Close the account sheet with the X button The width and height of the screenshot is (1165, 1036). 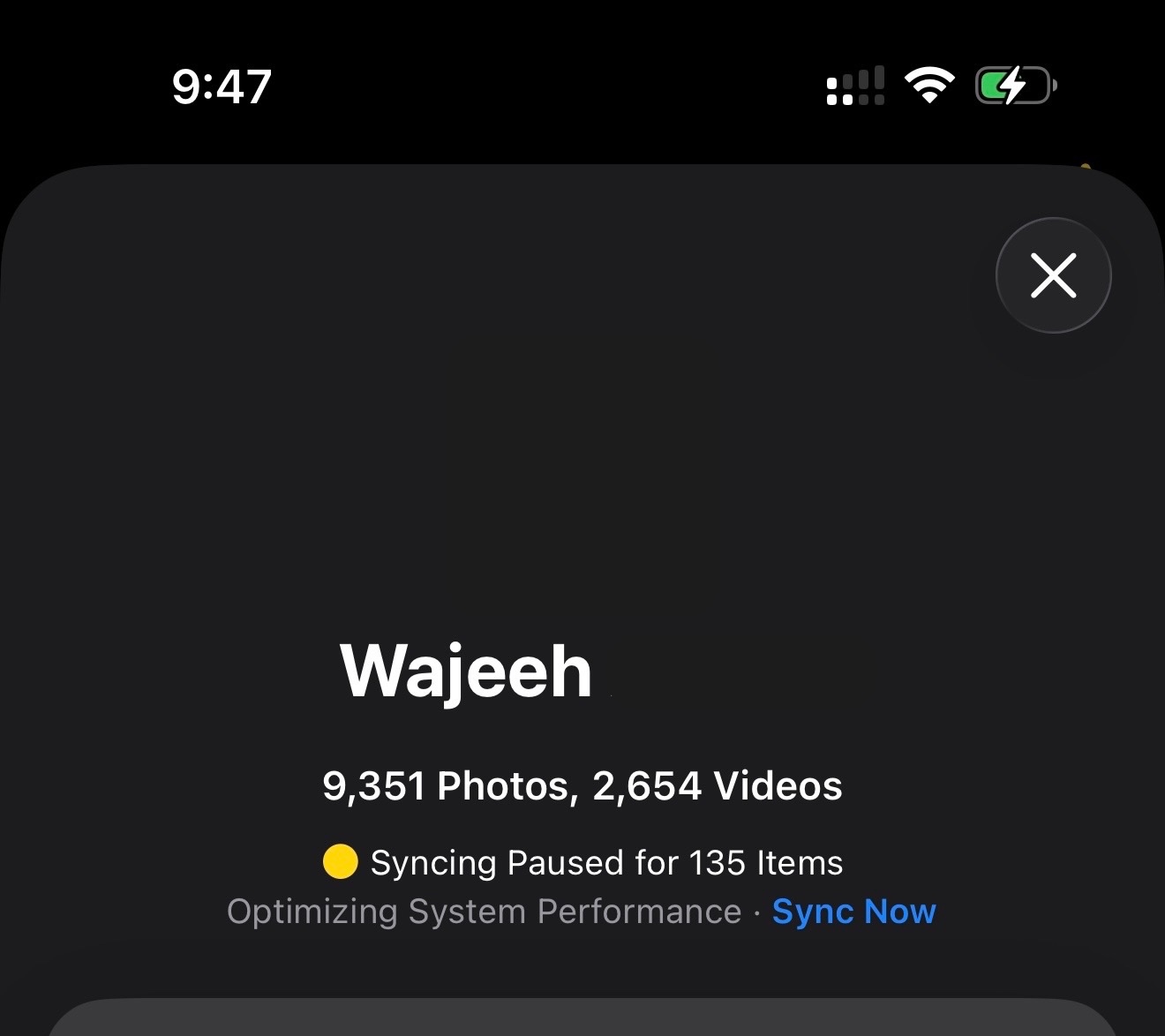[x=1053, y=275]
